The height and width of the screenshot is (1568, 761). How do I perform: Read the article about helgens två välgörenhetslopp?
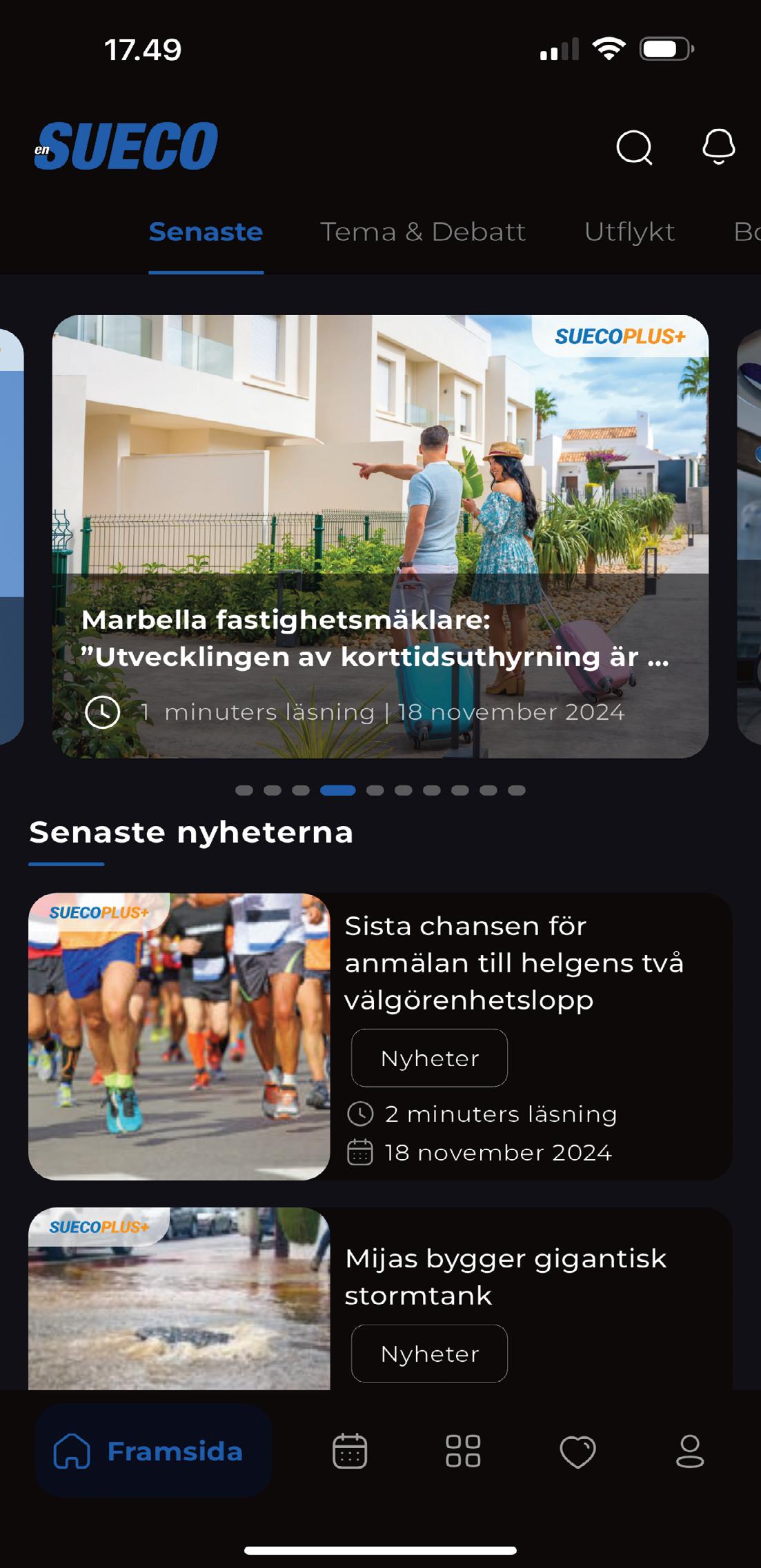tap(513, 962)
